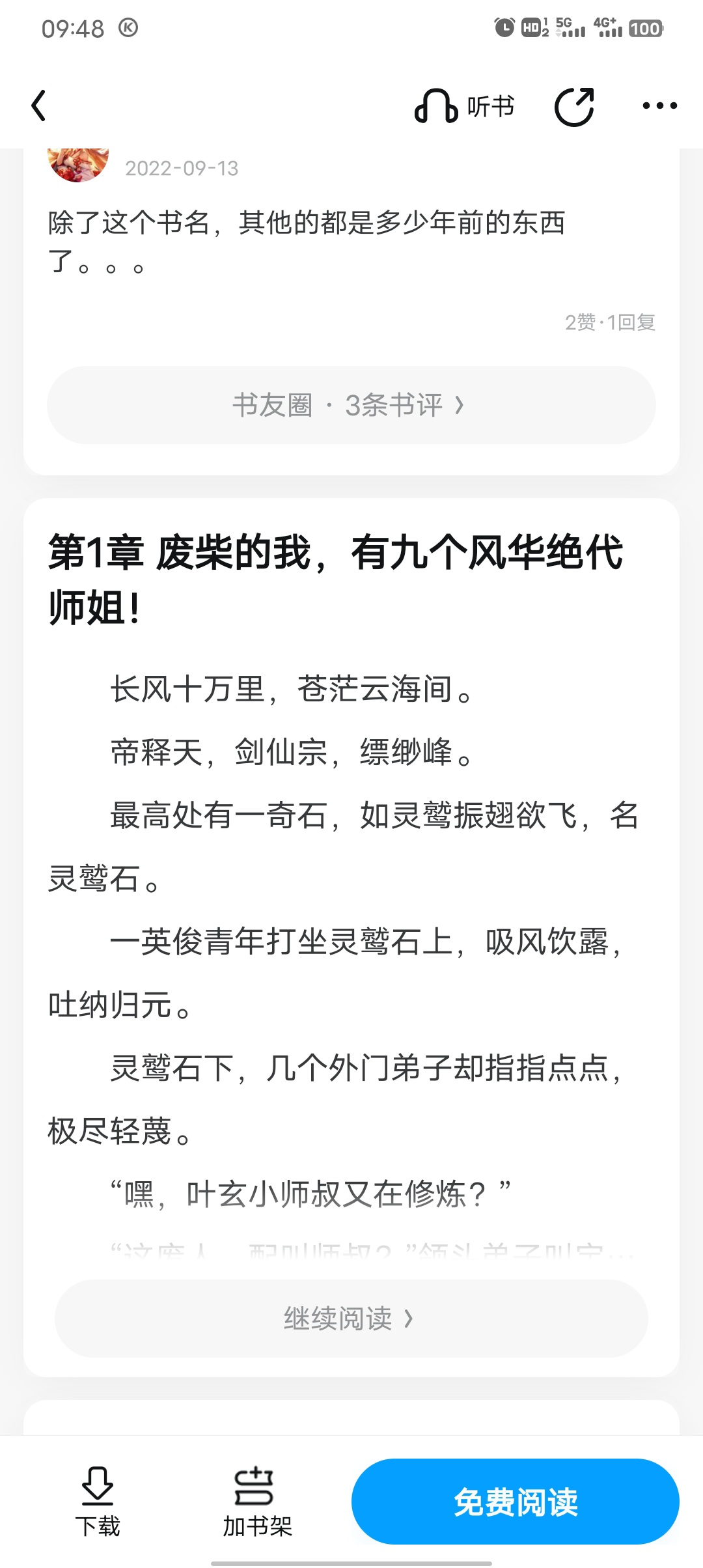703x1568 pixels.
Task: Go back using the top-left arrow
Action: pos(39,106)
